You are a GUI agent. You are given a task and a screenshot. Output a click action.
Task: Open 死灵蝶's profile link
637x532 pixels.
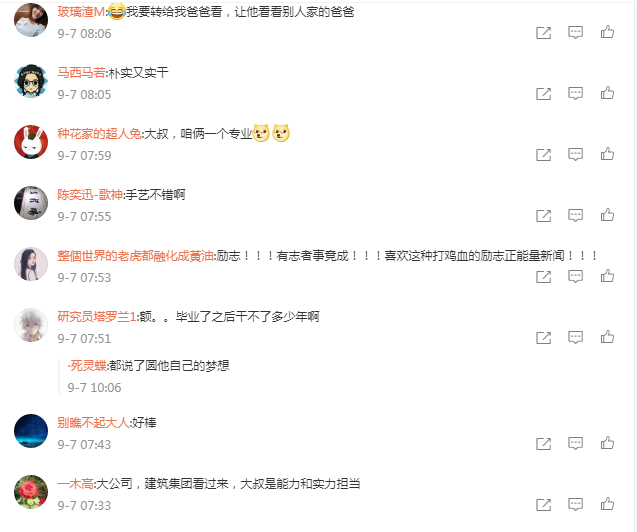coord(87,366)
